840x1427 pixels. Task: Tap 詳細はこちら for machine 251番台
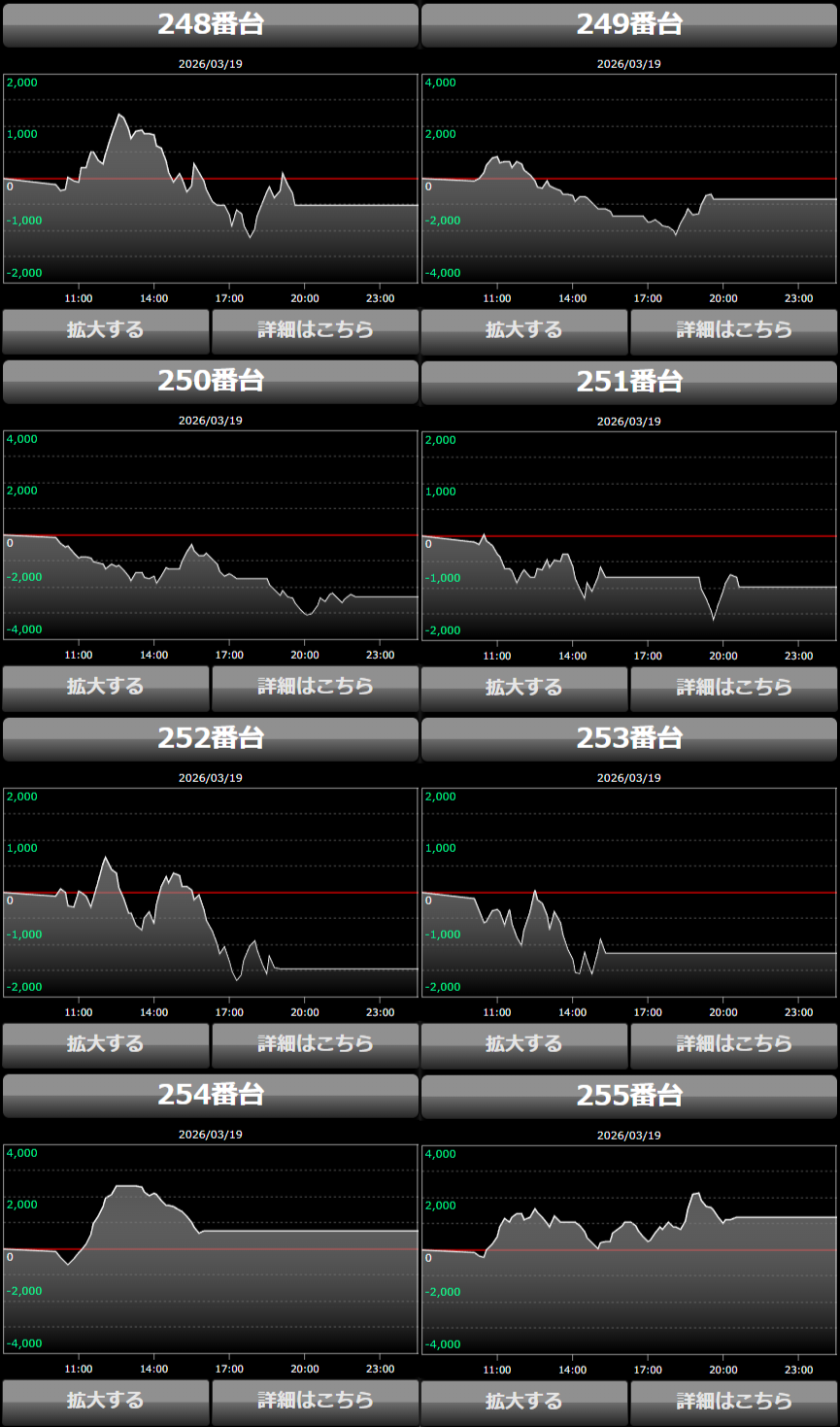734,687
